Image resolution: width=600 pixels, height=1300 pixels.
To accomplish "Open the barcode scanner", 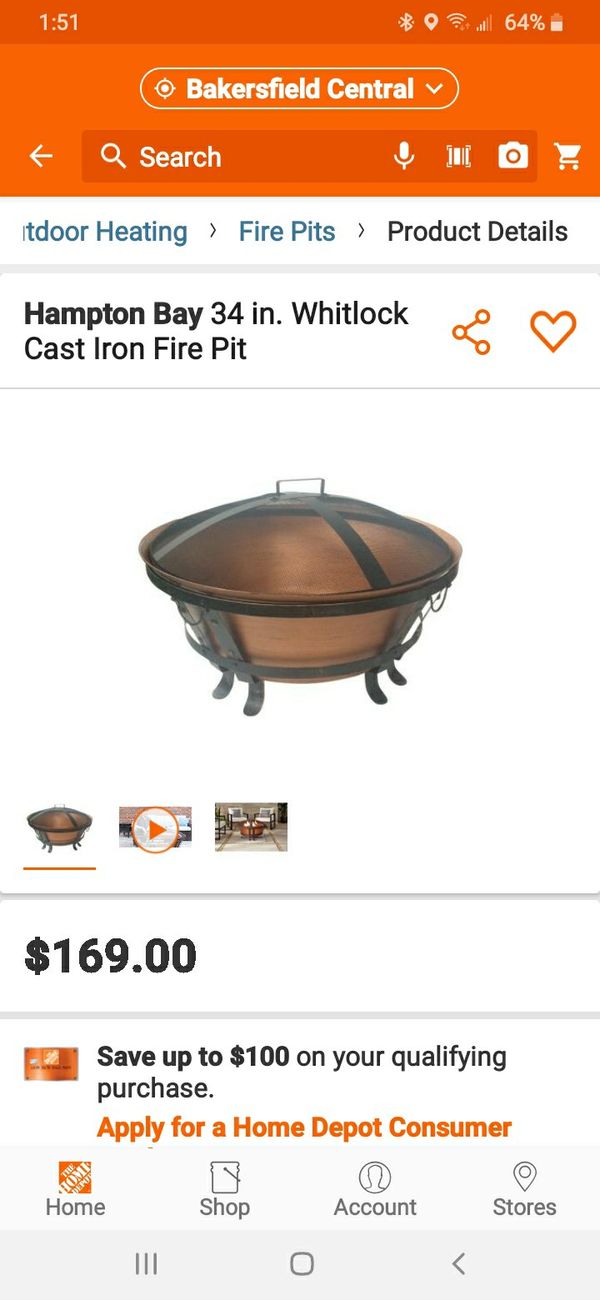I will click(x=458, y=156).
